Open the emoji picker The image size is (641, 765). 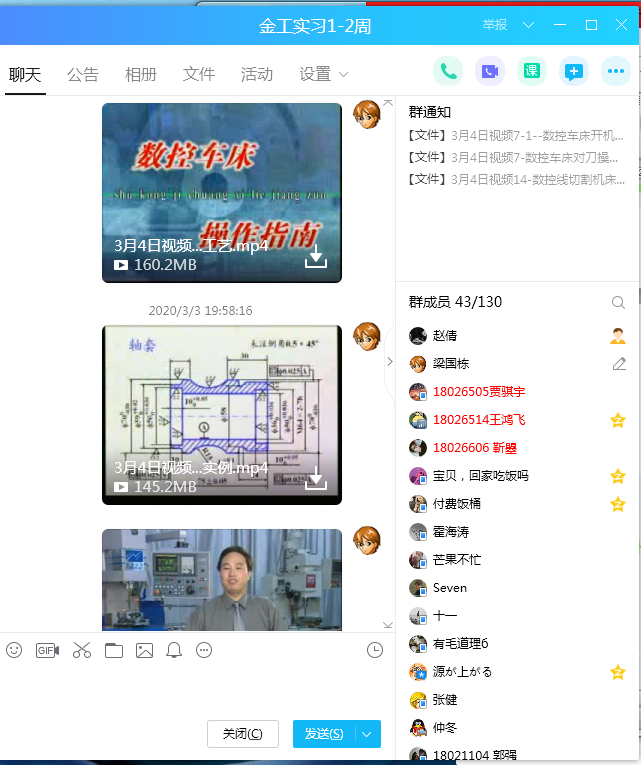pyautogui.click(x=14, y=650)
